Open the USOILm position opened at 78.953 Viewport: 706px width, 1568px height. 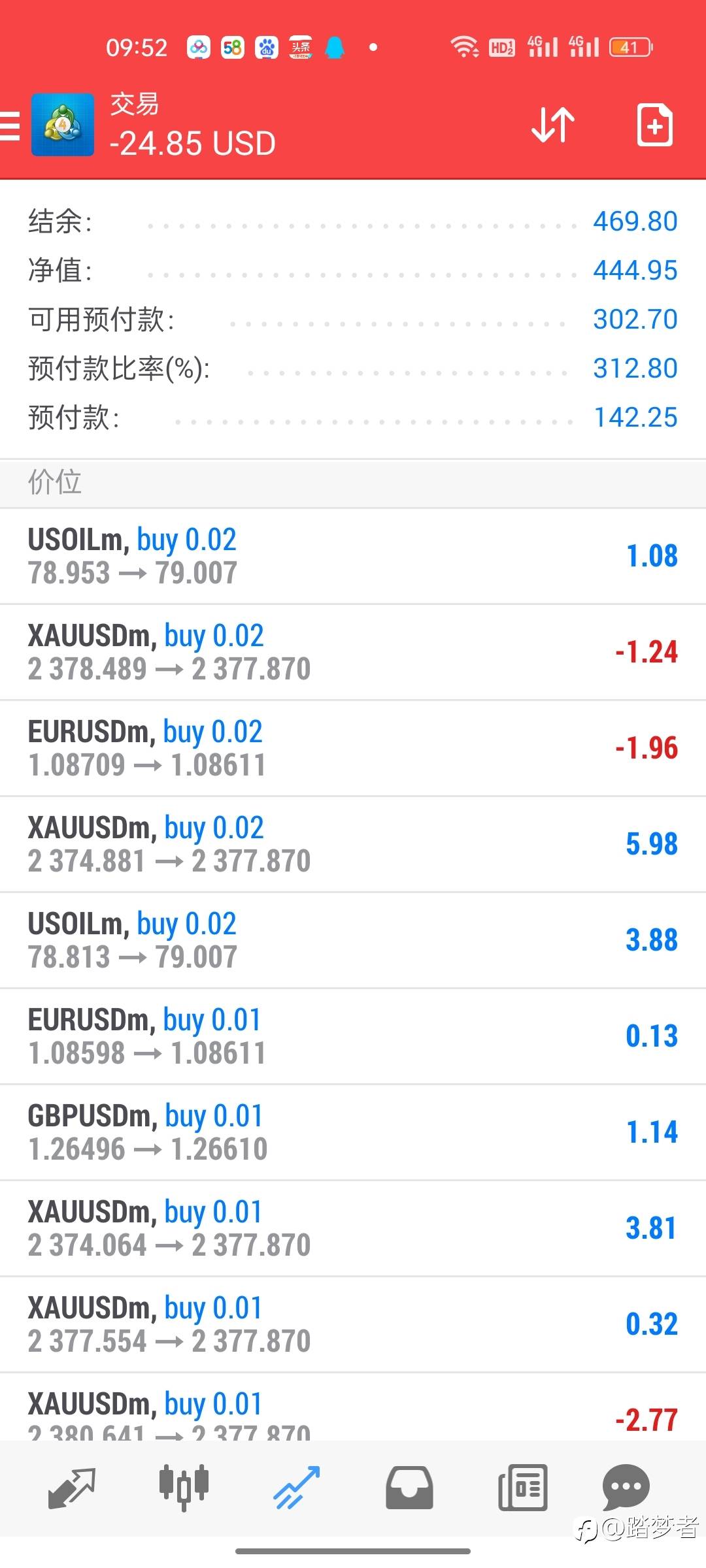(x=353, y=556)
